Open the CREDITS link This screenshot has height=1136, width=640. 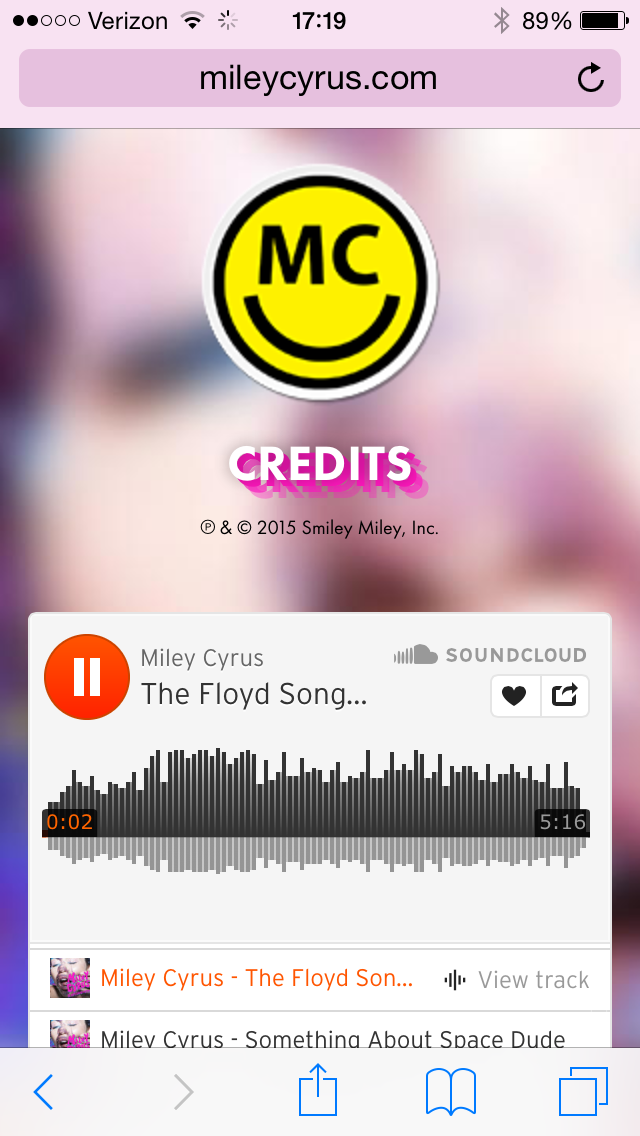[x=320, y=465]
